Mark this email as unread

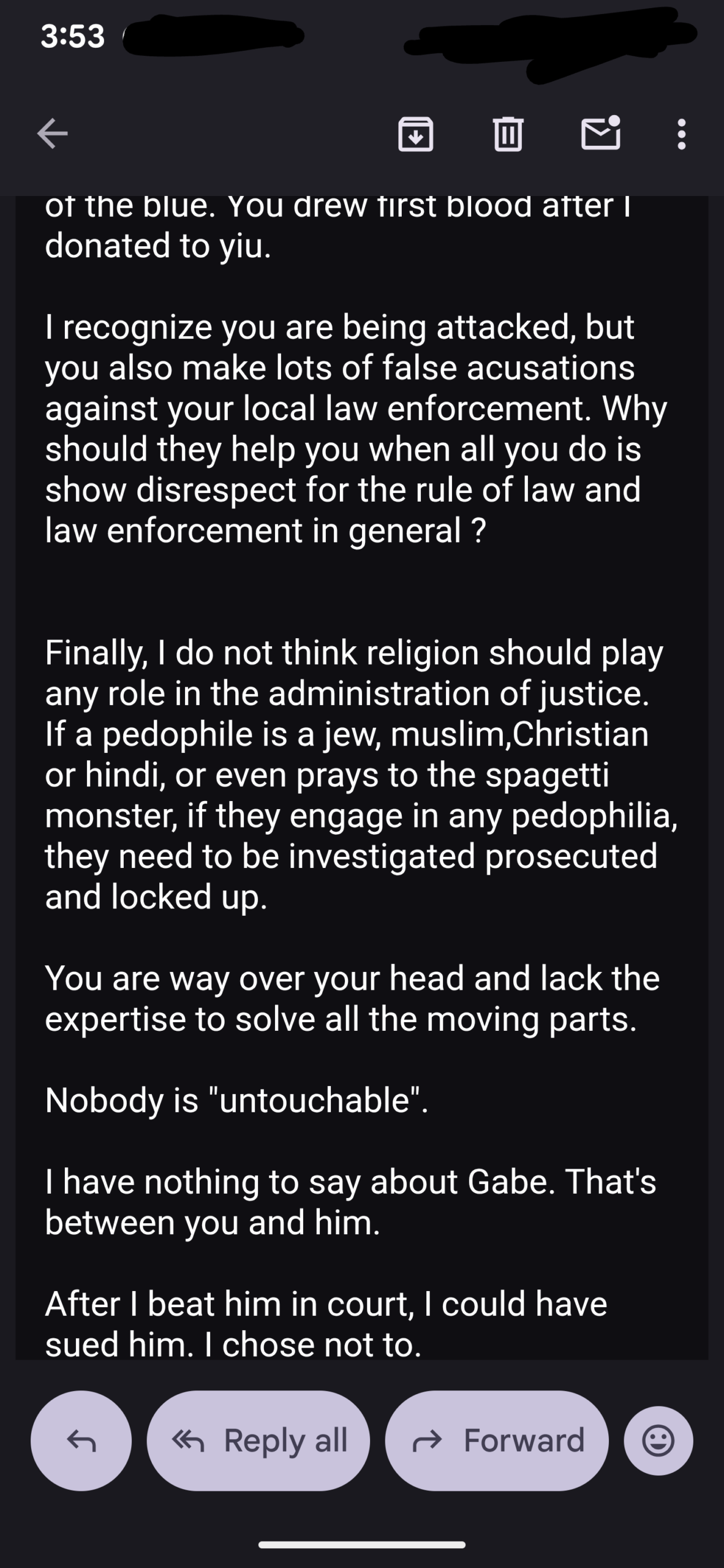(600, 133)
